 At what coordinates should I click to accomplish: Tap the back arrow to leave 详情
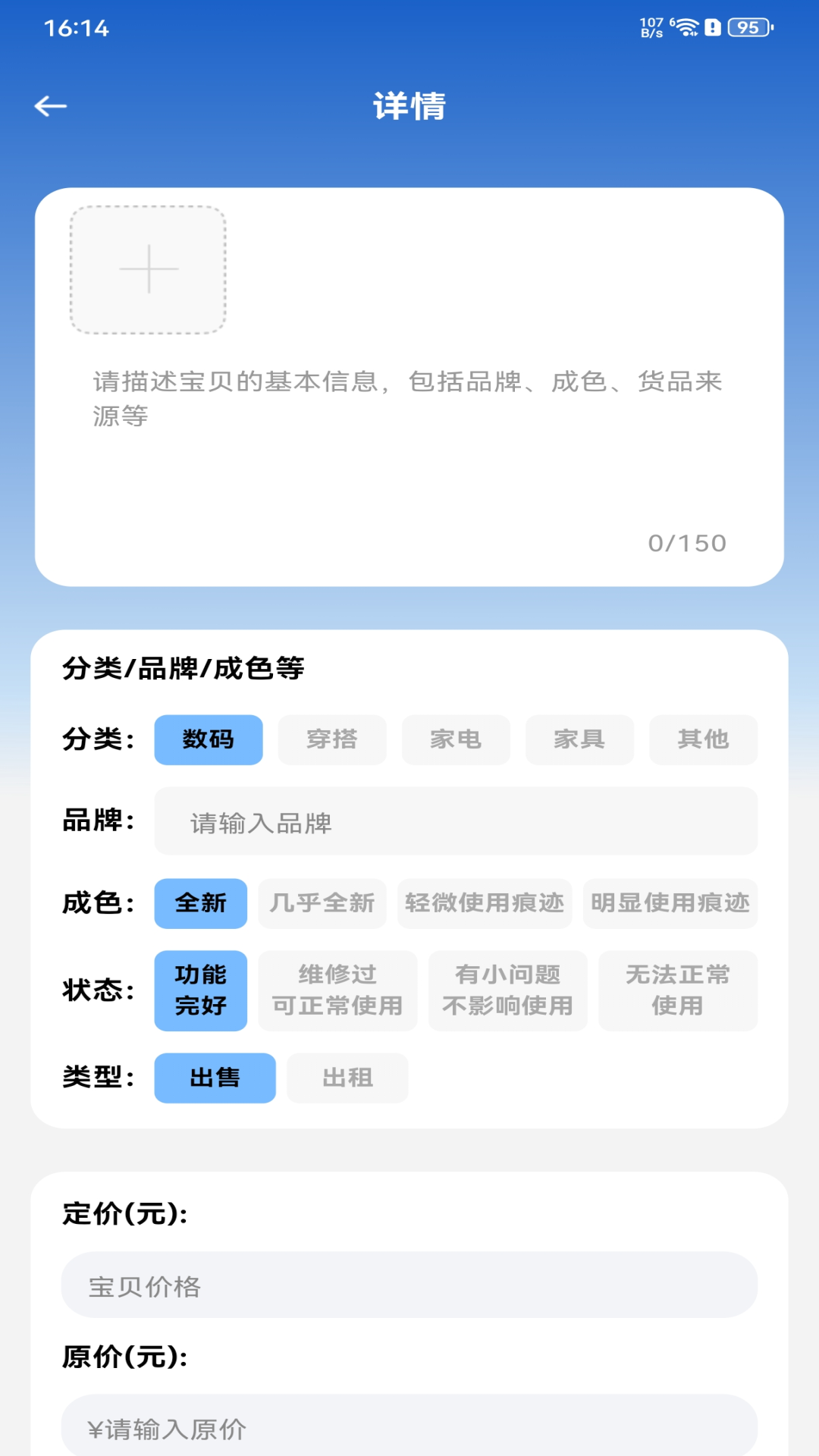50,105
